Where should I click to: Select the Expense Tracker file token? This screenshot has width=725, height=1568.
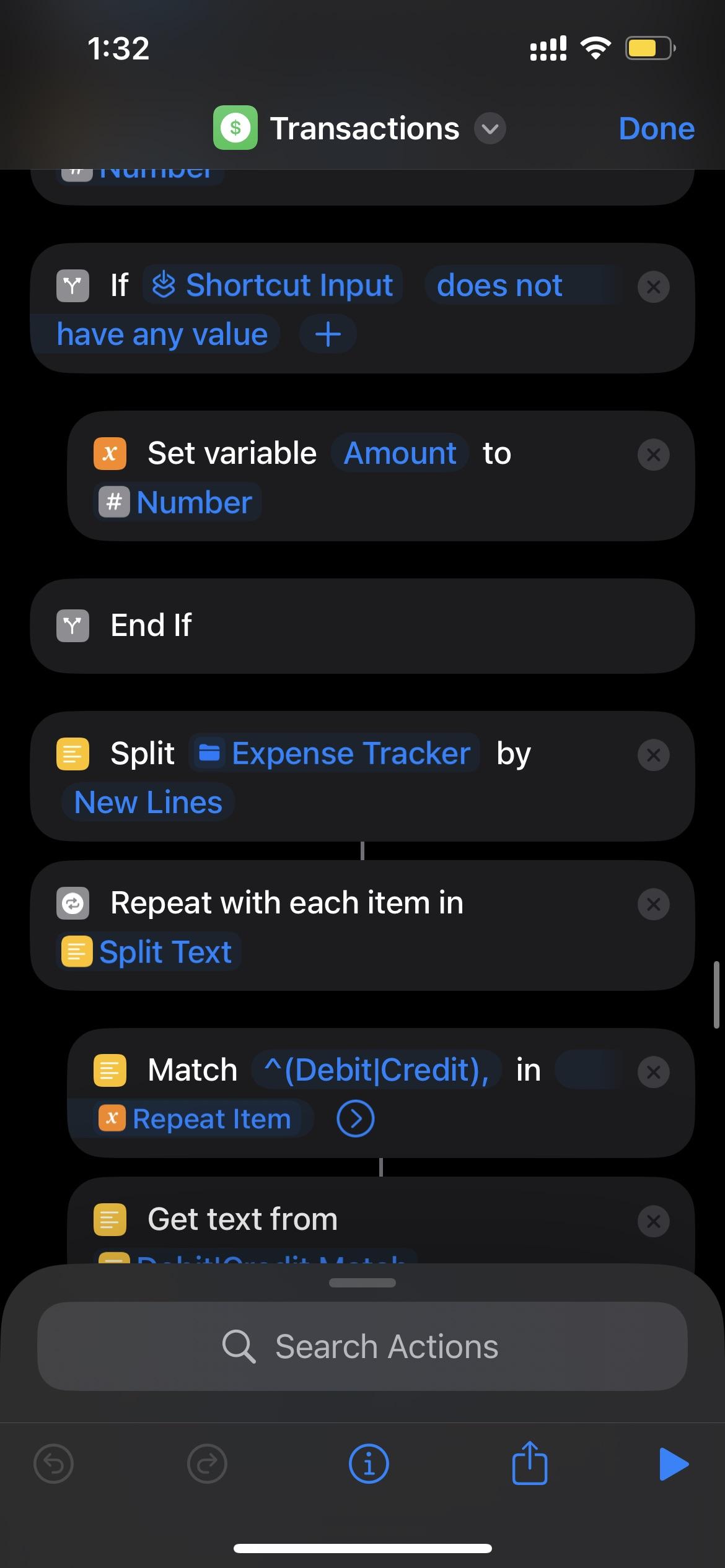335,754
